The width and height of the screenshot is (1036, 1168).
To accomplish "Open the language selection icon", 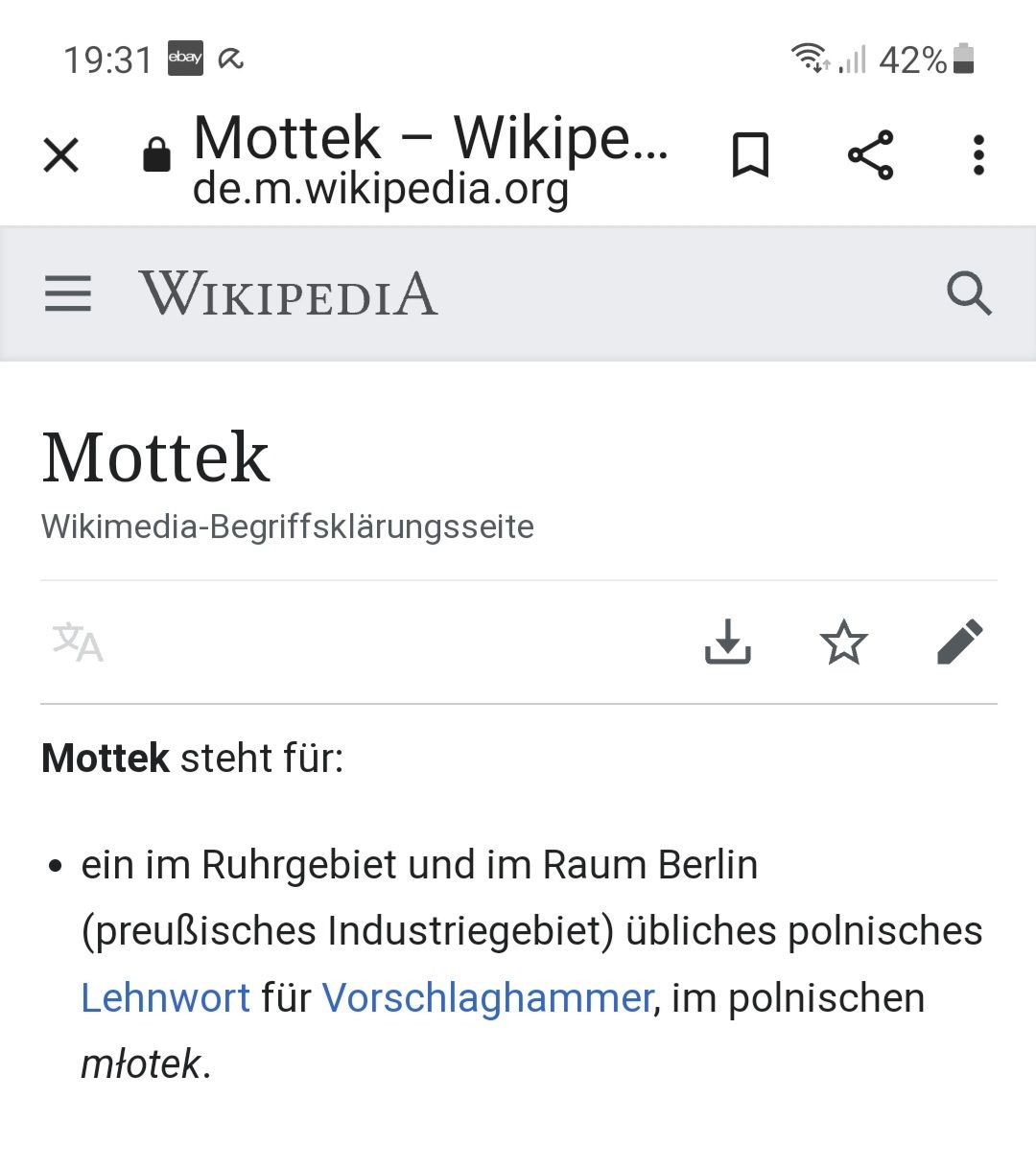I will (x=78, y=642).
